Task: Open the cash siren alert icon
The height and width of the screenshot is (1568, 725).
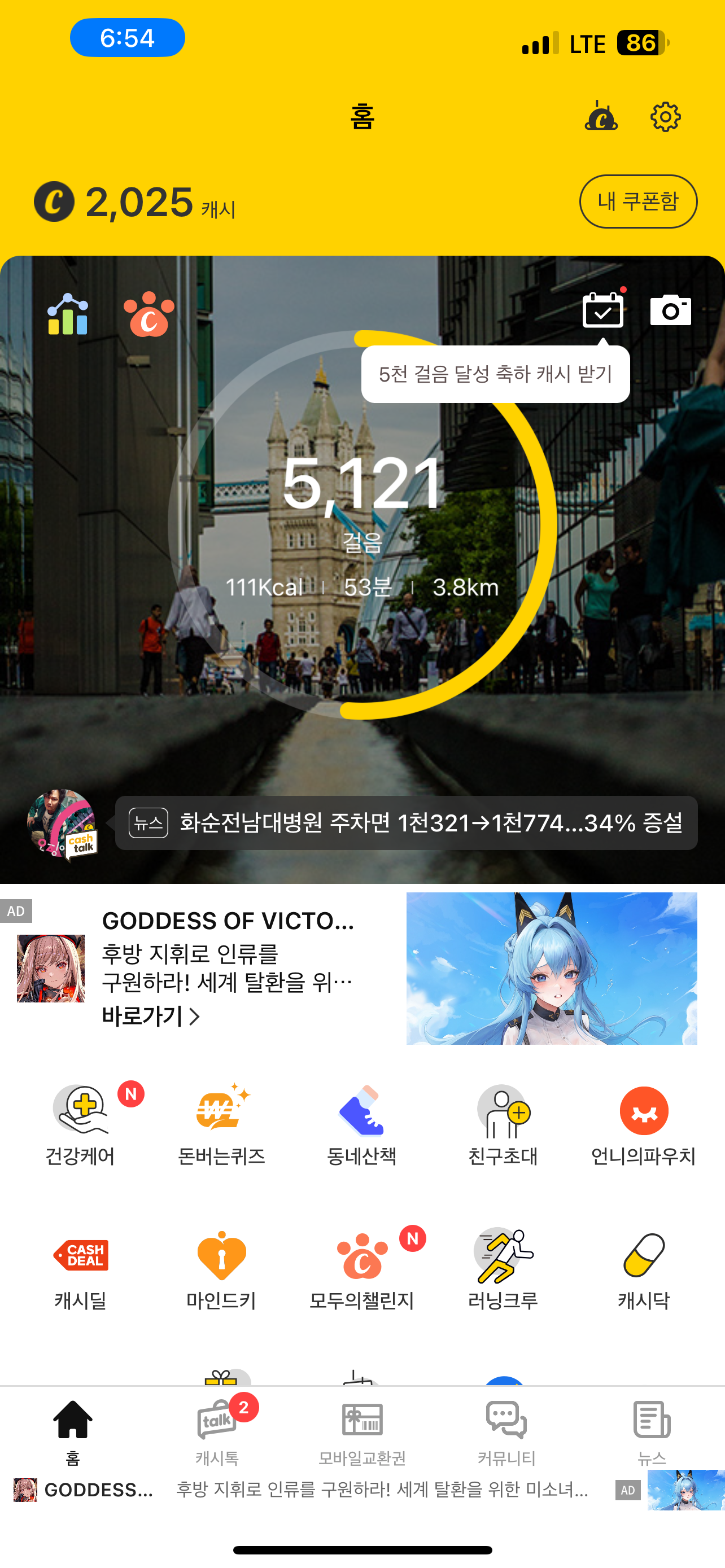Action: [x=601, y=116]
